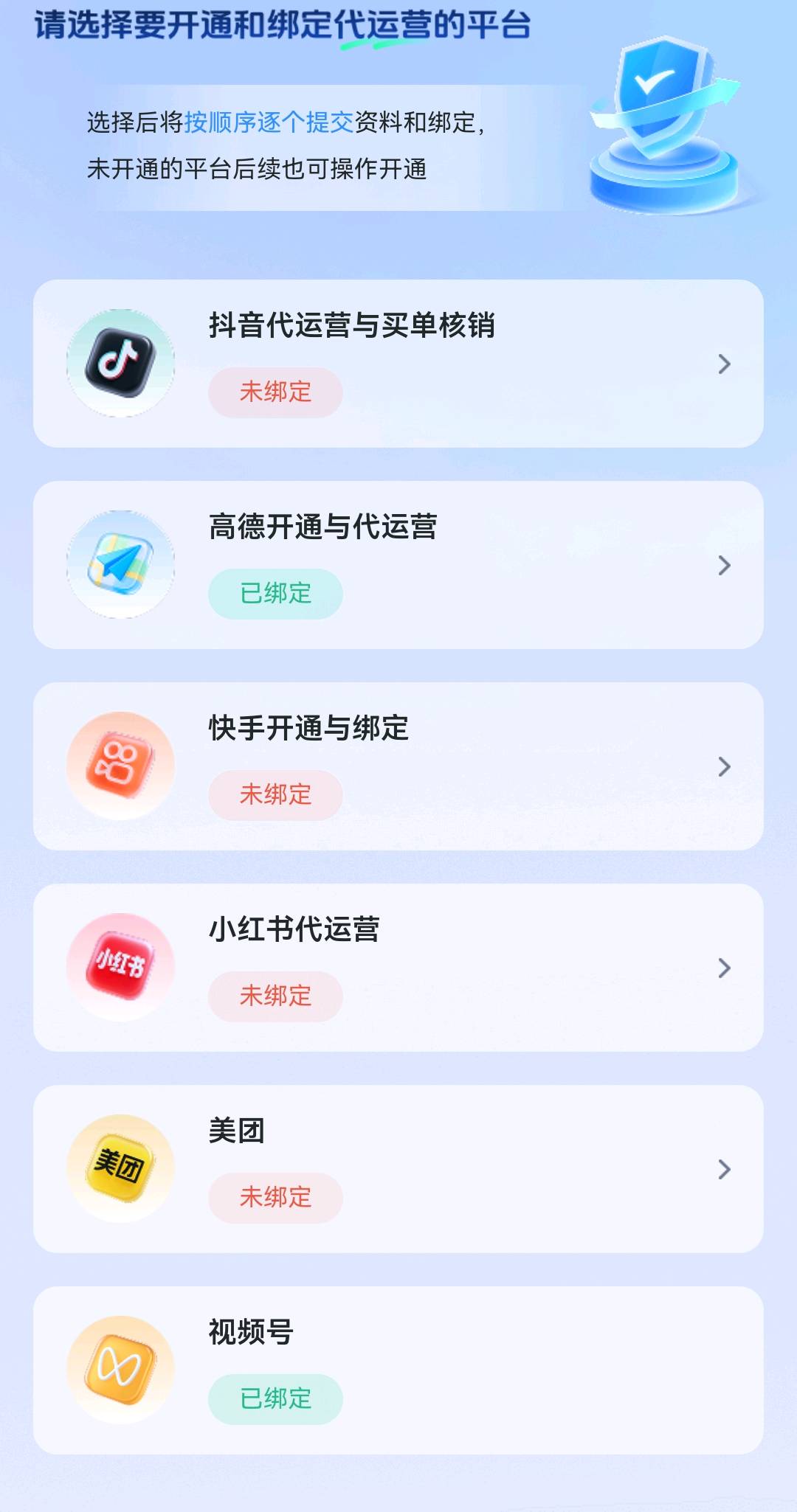Select the Kuaishou app icon
This screenshot has height=1512, width=797.
120,765
